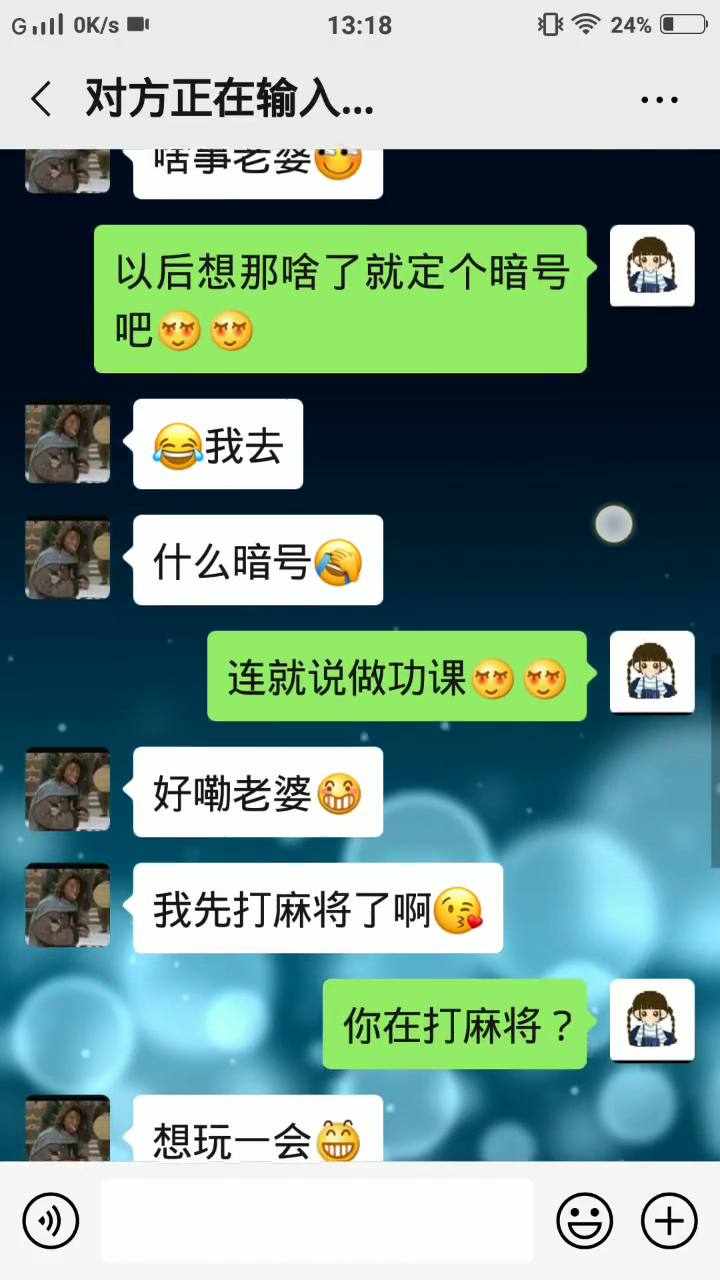Tap the message text field
The height and width of the screenshot is (1280, 720).
(318, 1220)
